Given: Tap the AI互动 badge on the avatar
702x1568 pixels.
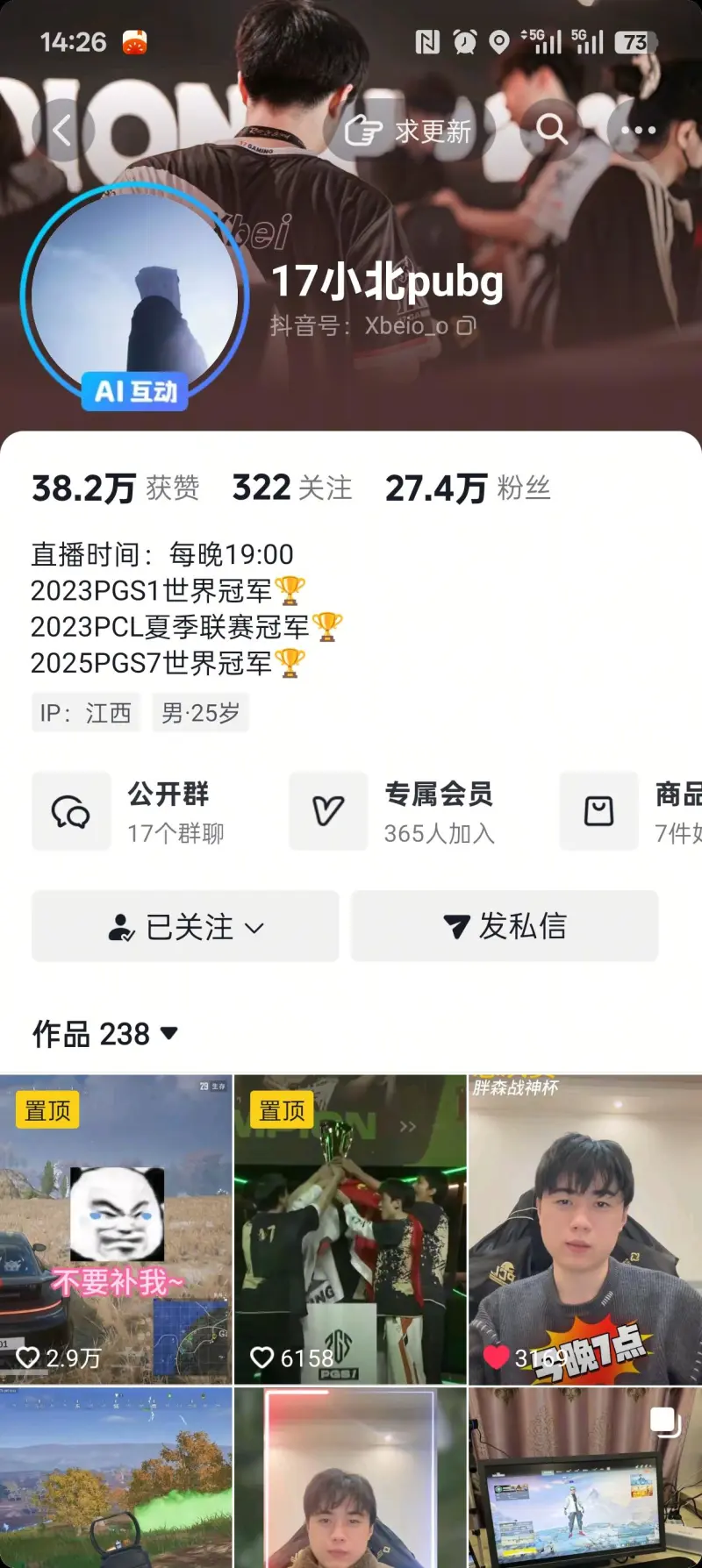Looking at the screenshot, I should click(x=133, y=392).
